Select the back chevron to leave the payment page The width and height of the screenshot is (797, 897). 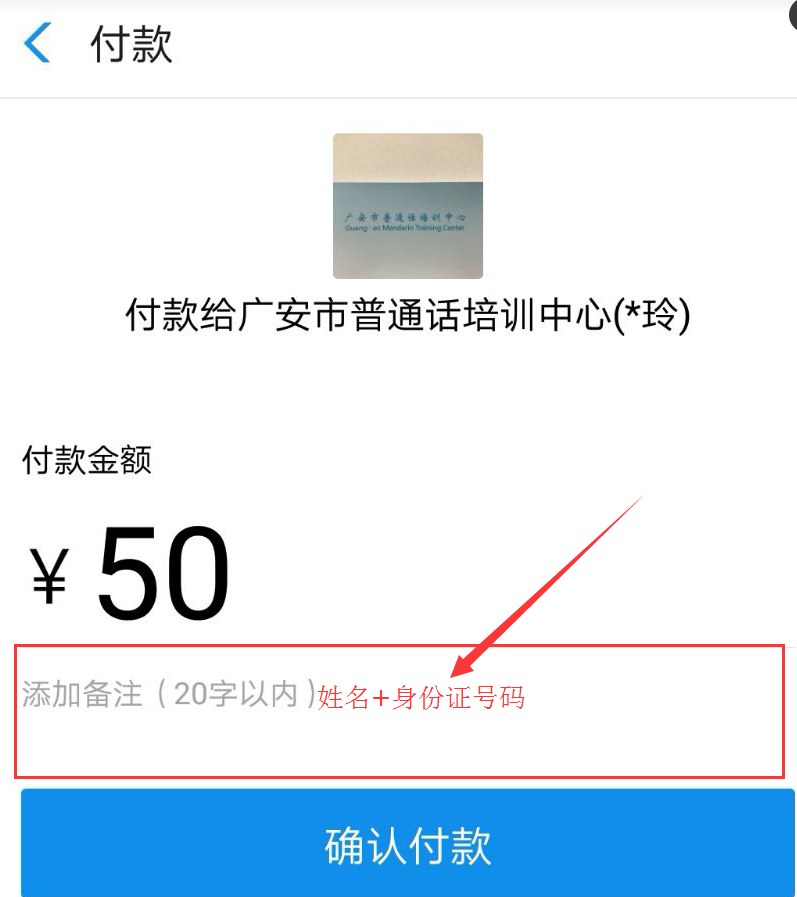coord(35,43)
